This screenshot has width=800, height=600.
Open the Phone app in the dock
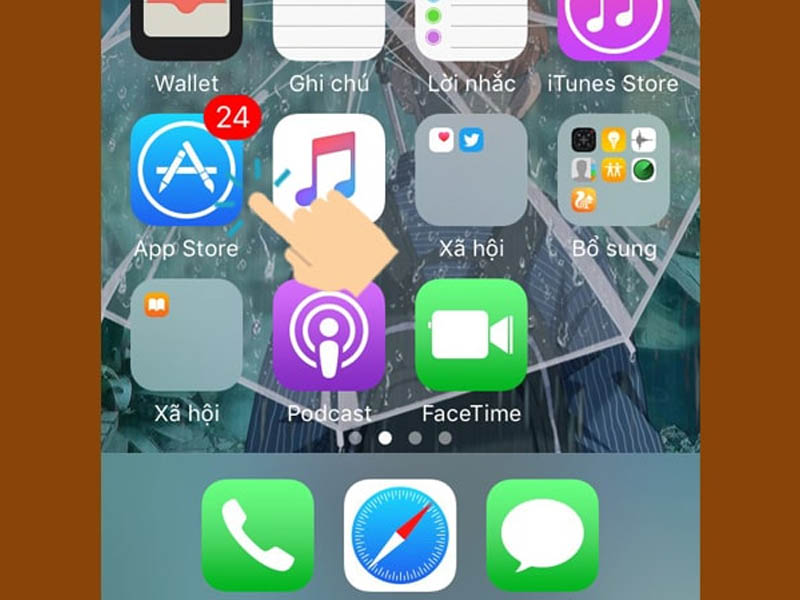point(258,535)
